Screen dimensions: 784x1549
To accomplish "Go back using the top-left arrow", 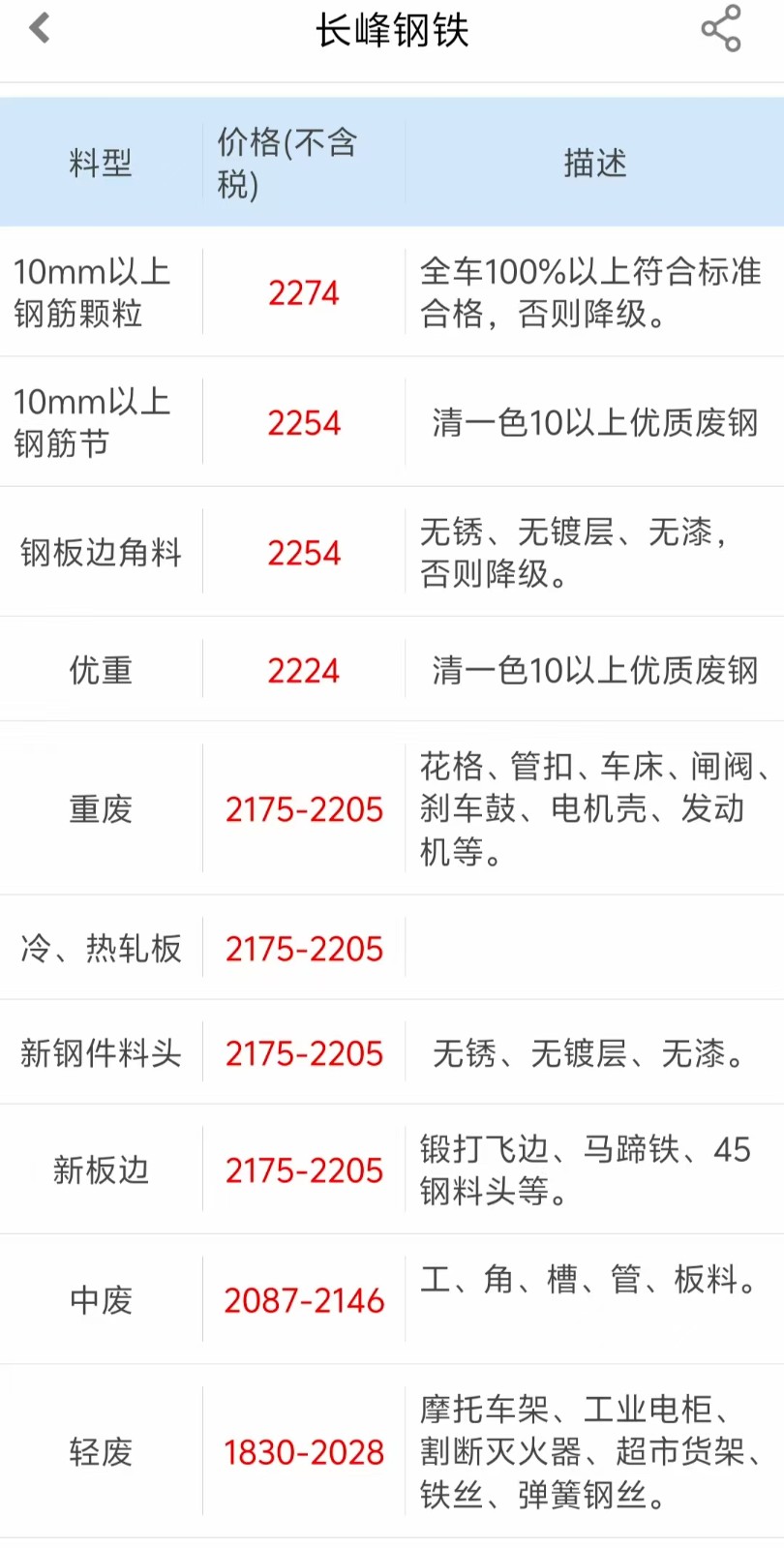I will pos(40,28).
